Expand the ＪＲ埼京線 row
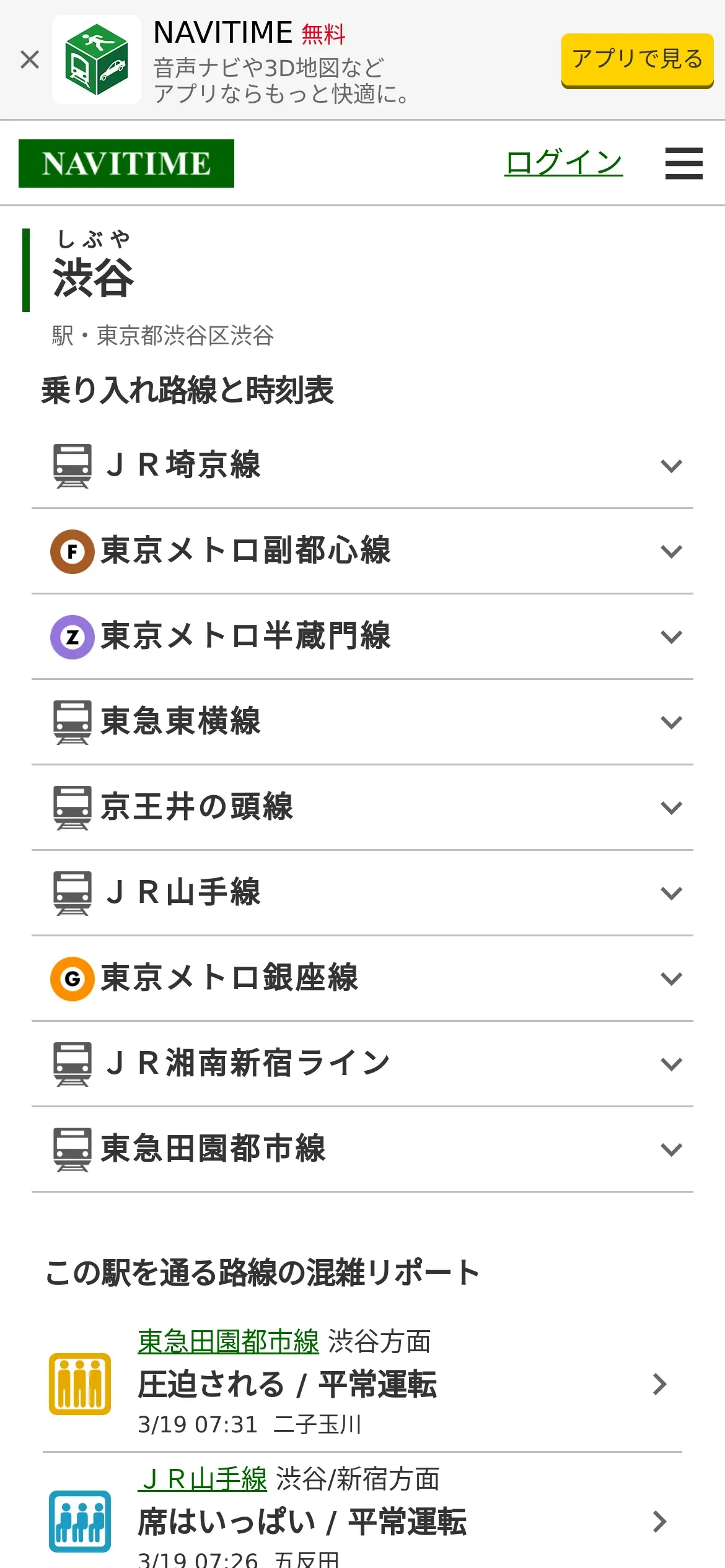 pyautogui.click(x=362, y=466)
